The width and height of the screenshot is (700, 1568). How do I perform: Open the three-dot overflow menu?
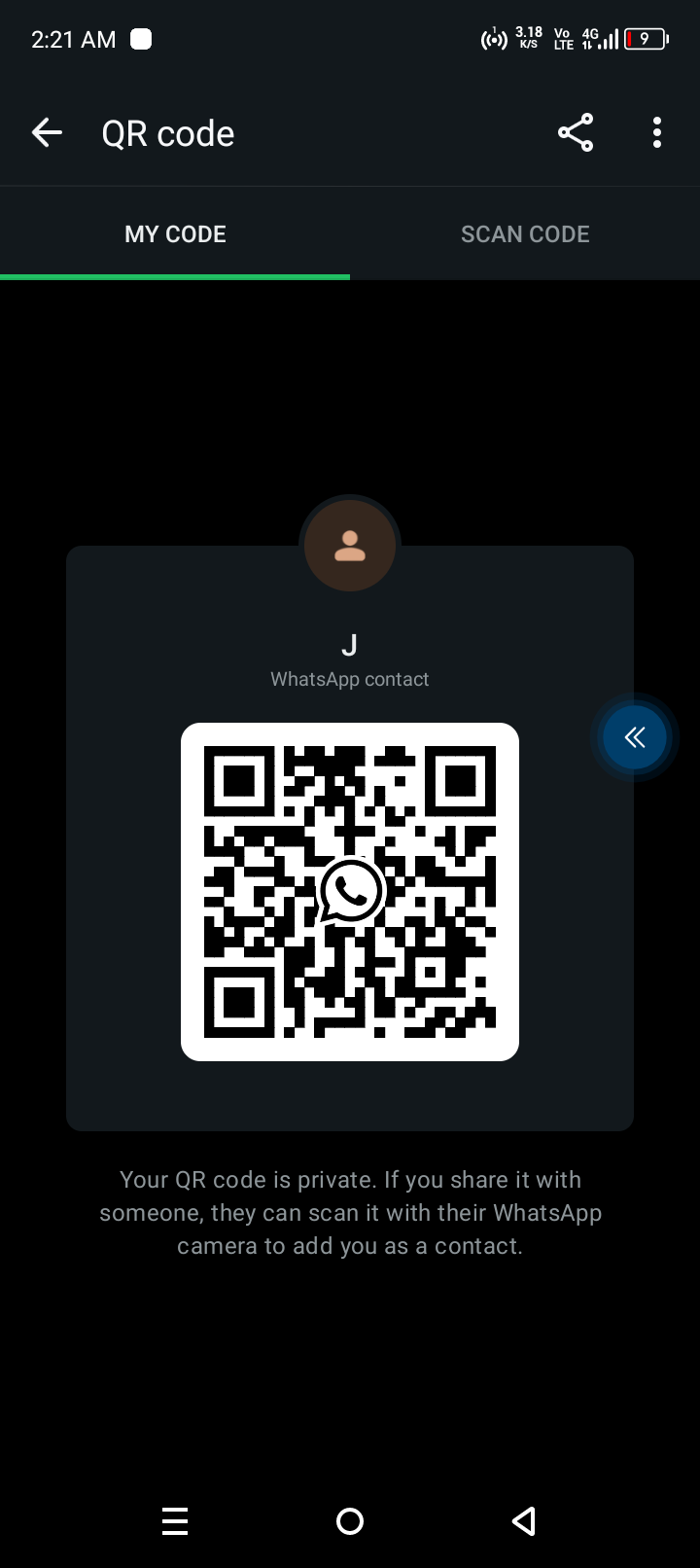[x=657, y=133]
